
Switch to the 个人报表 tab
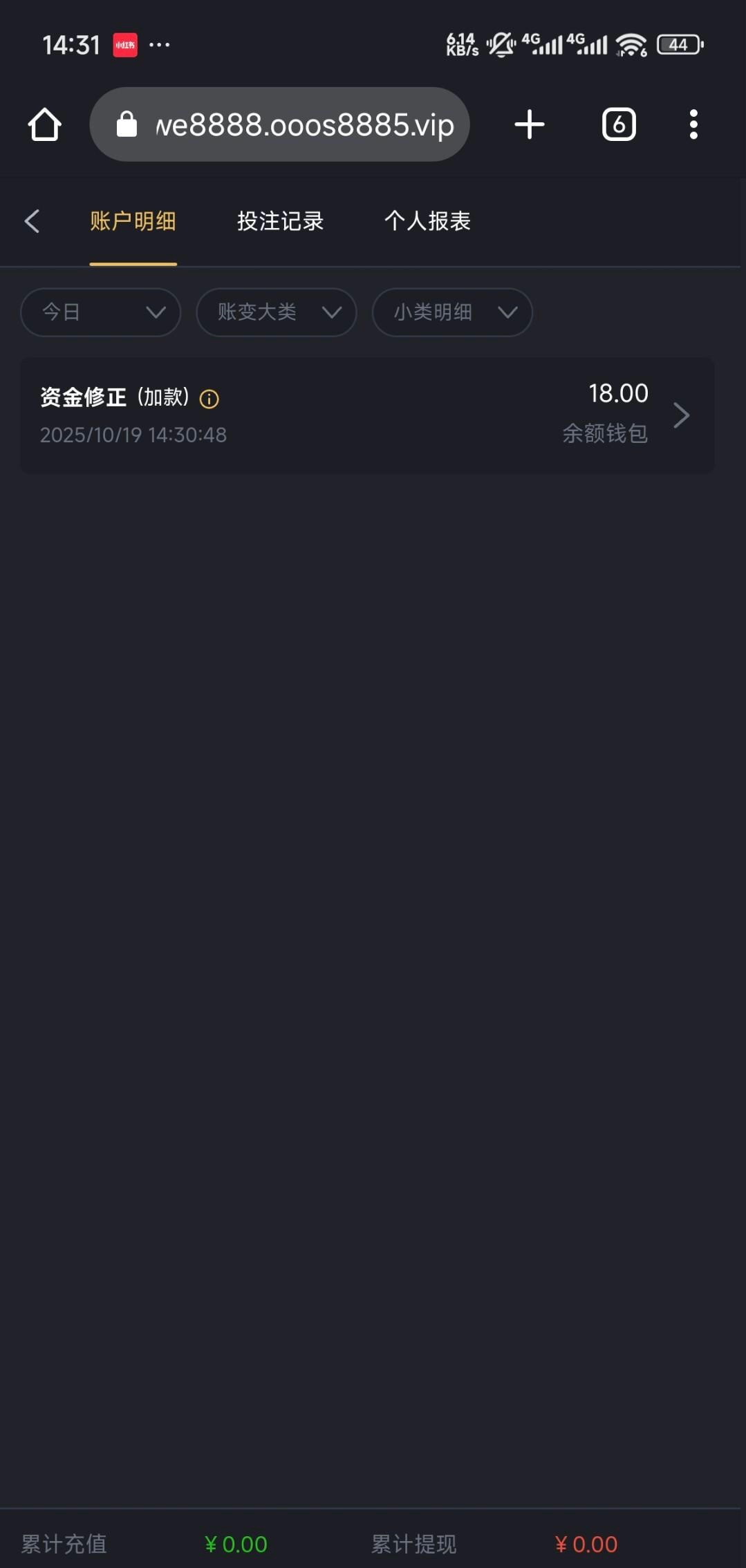pyautogui.click(x=427, y=221)
